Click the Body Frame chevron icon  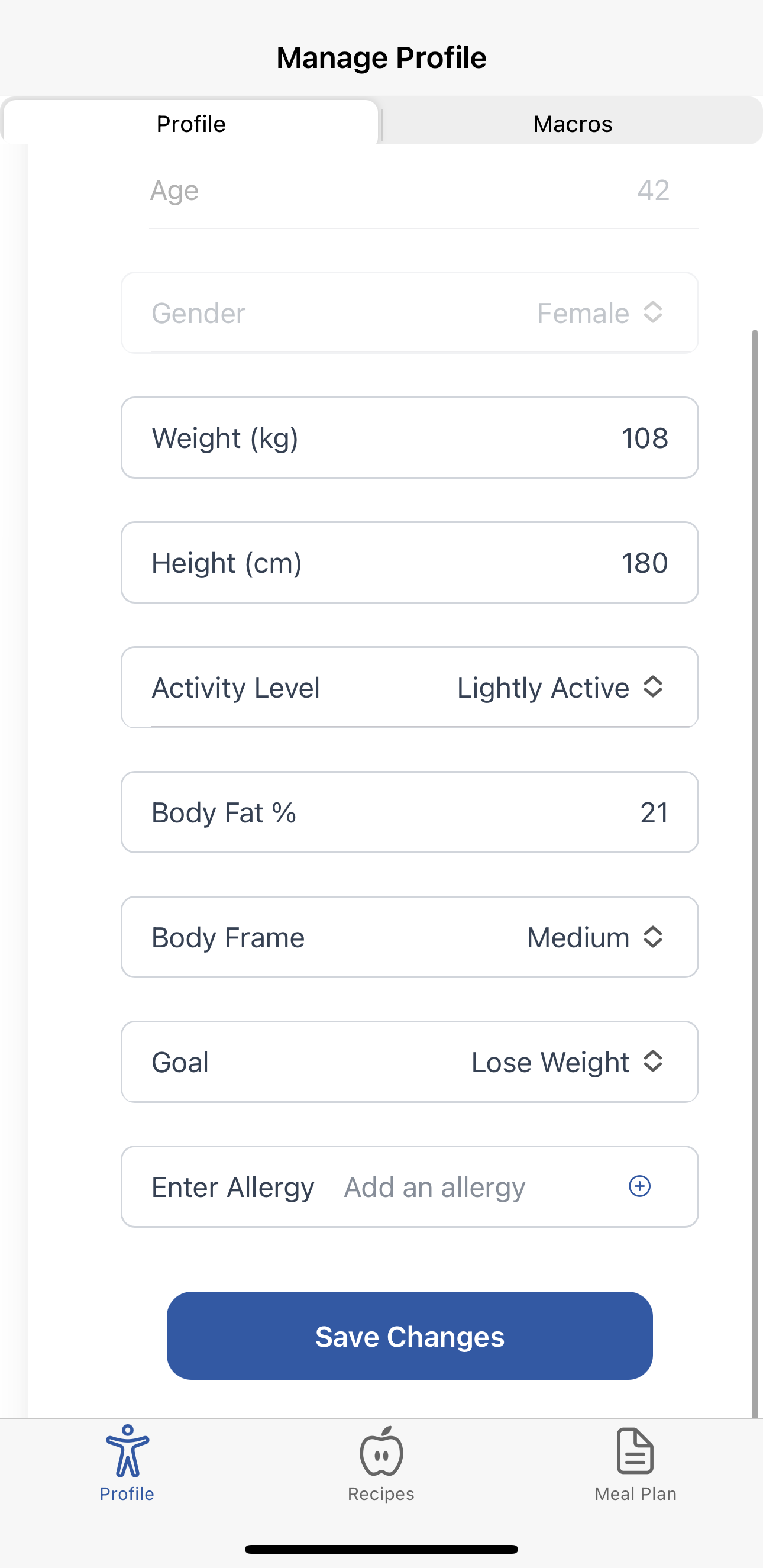click(x=652, y=937)
